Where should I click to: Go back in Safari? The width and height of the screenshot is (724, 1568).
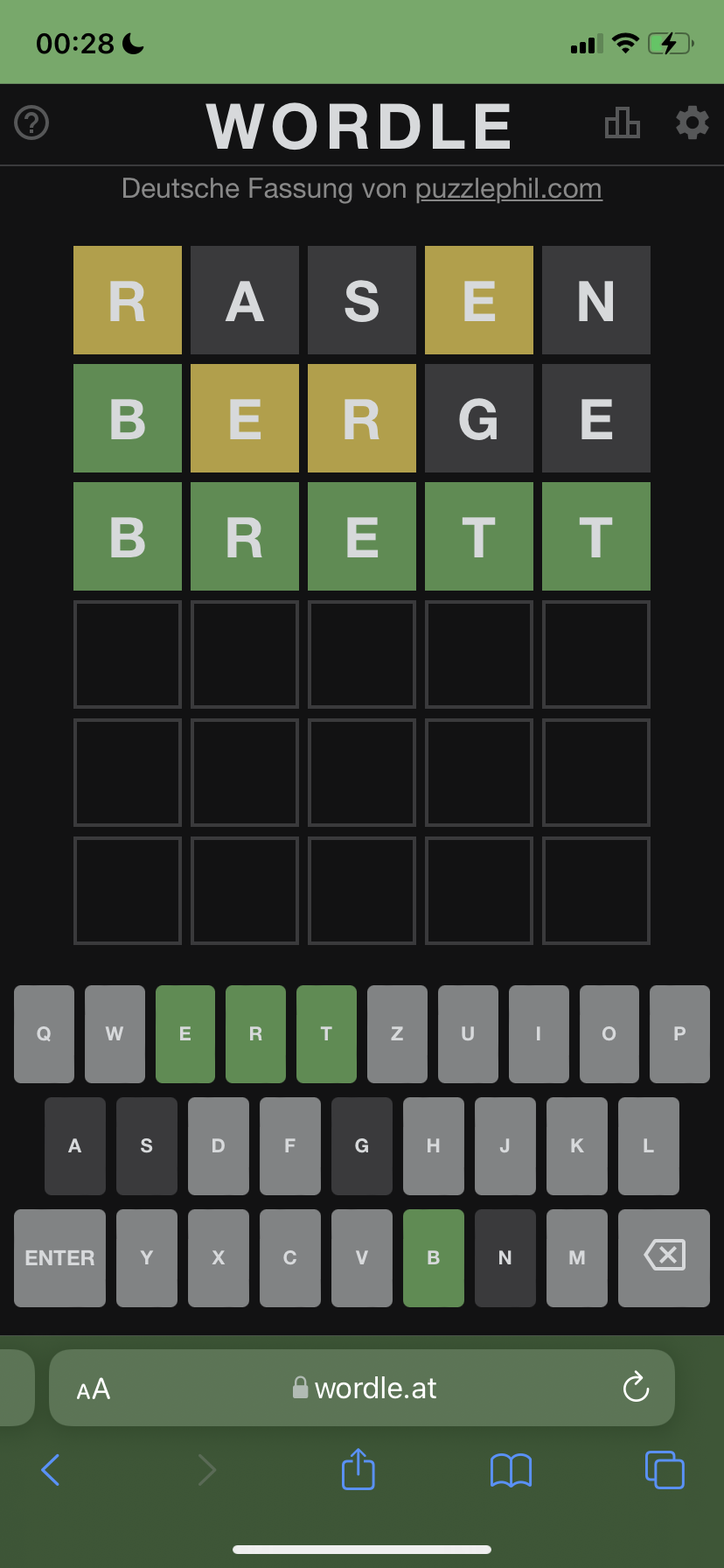click(51, 1470)
